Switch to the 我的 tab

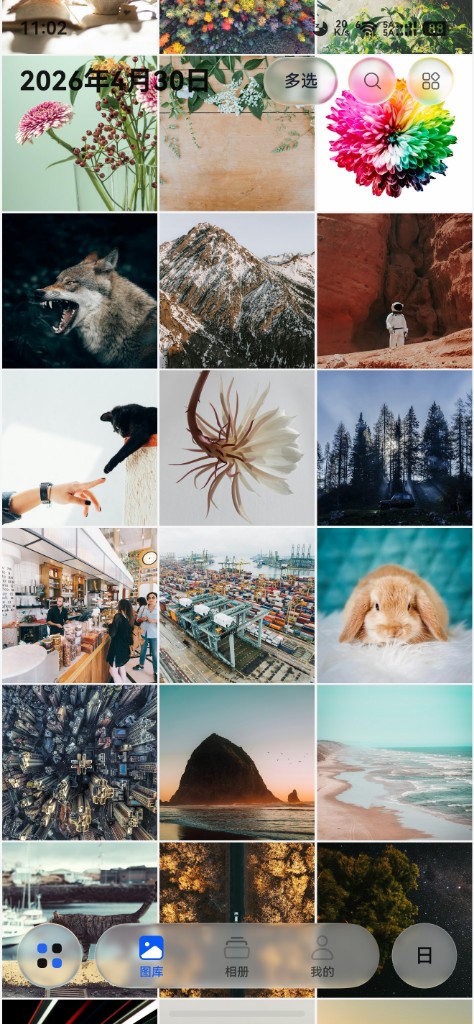(x=322, y=957)
